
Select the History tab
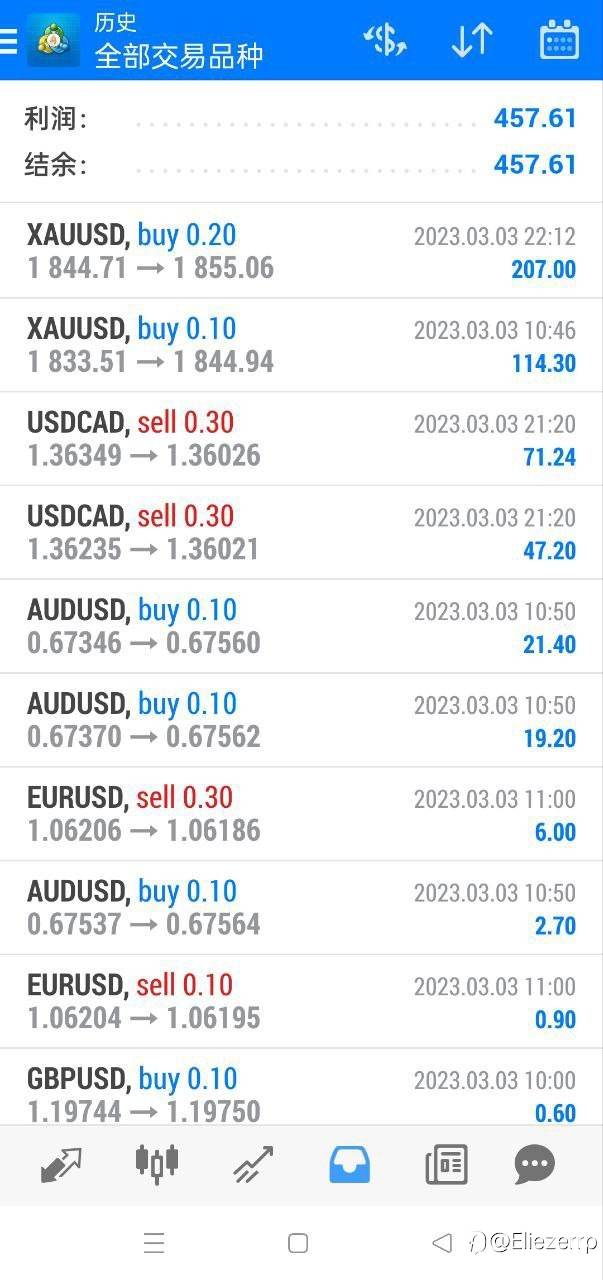tap(349, 1164)
